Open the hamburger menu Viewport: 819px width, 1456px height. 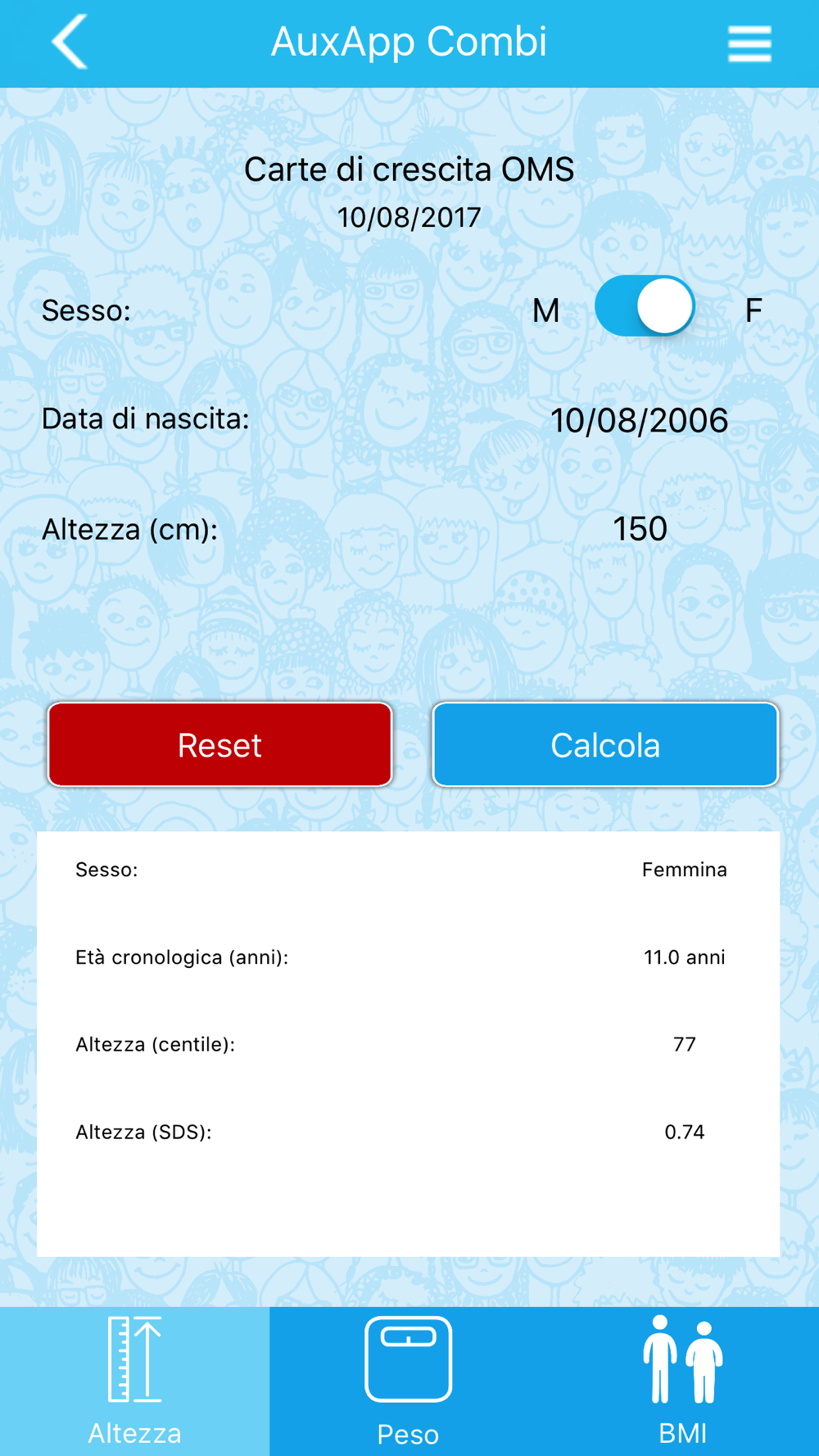pyautogui.click(x=749, y=43)
